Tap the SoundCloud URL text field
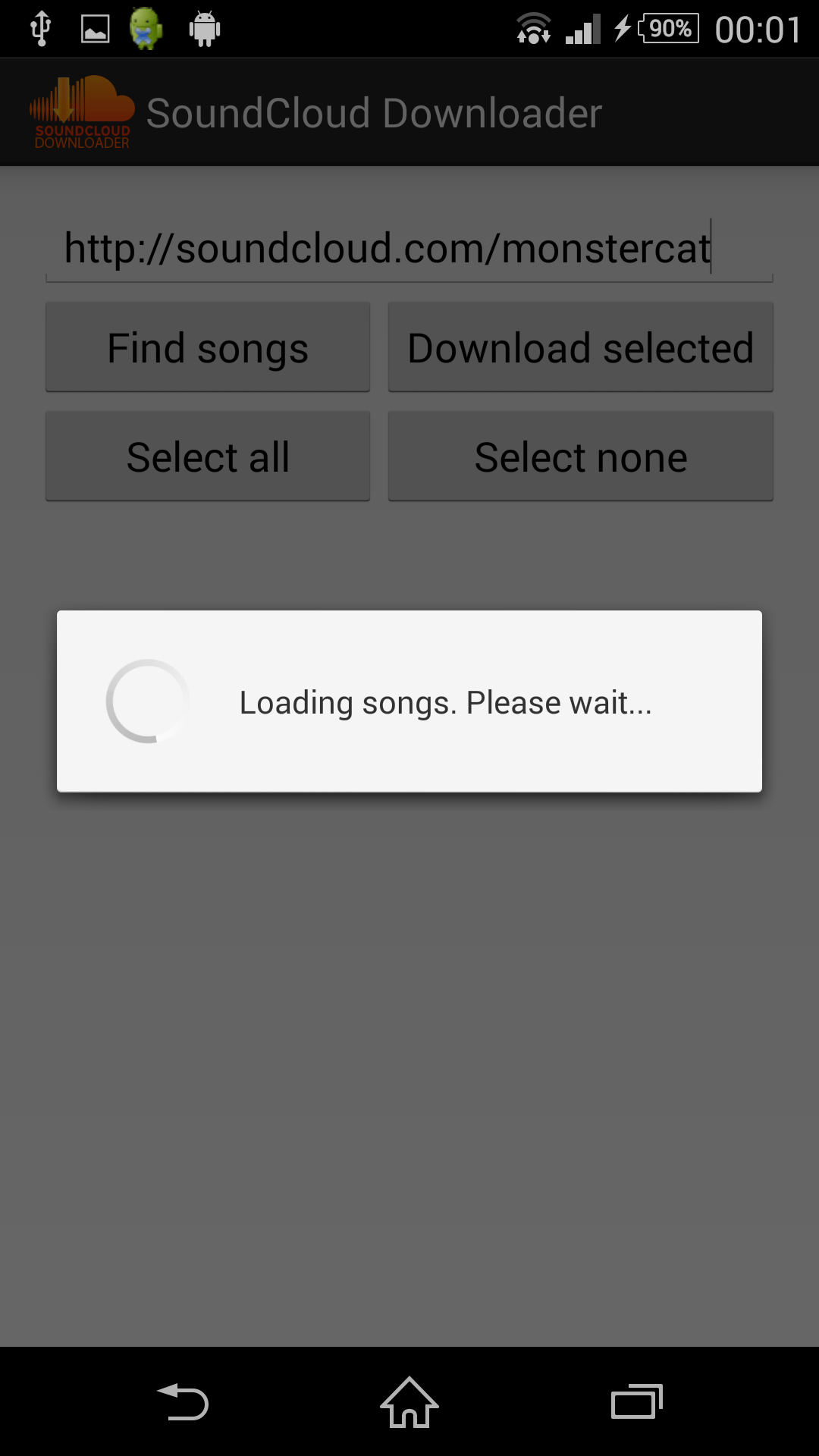 pyautogui.click(x=409, y=249)
